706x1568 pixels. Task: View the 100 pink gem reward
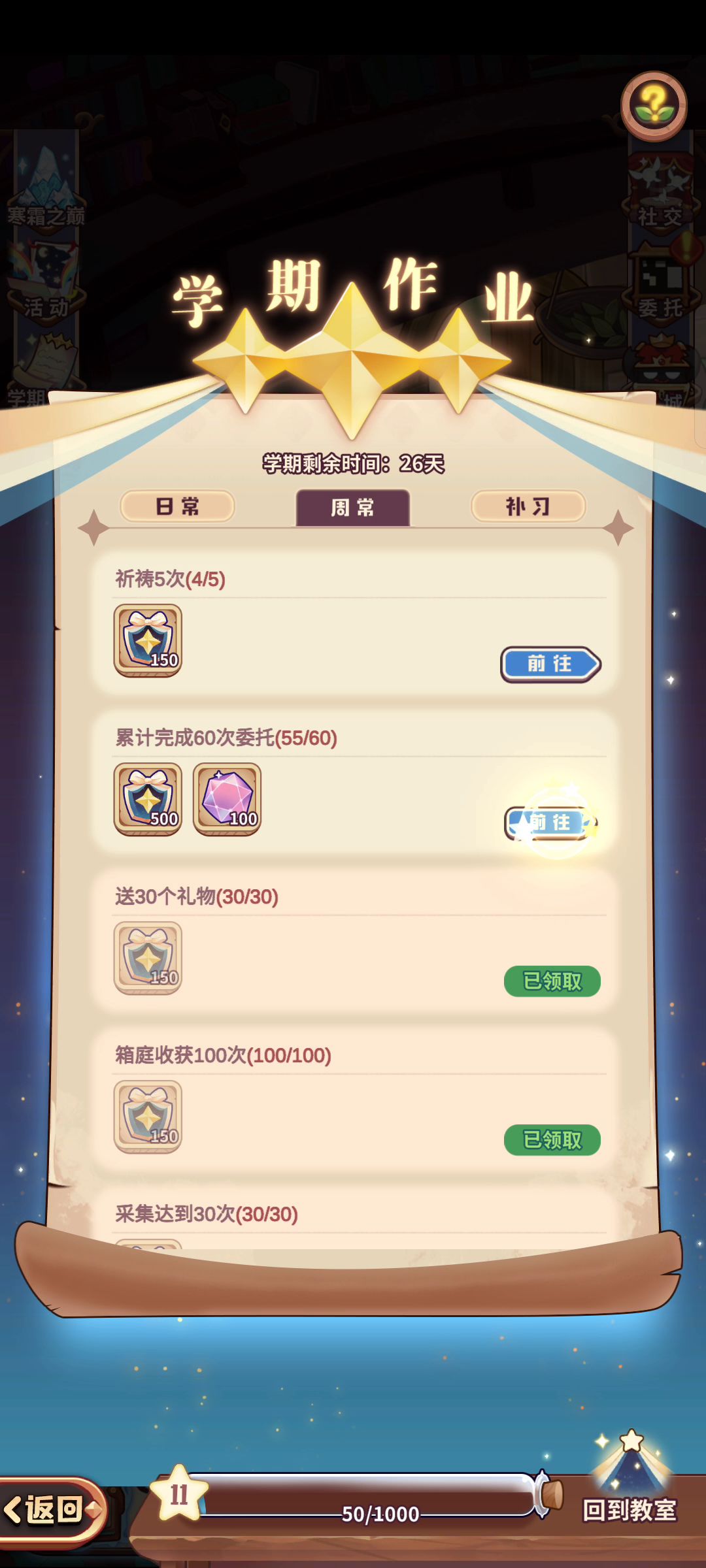227,799
